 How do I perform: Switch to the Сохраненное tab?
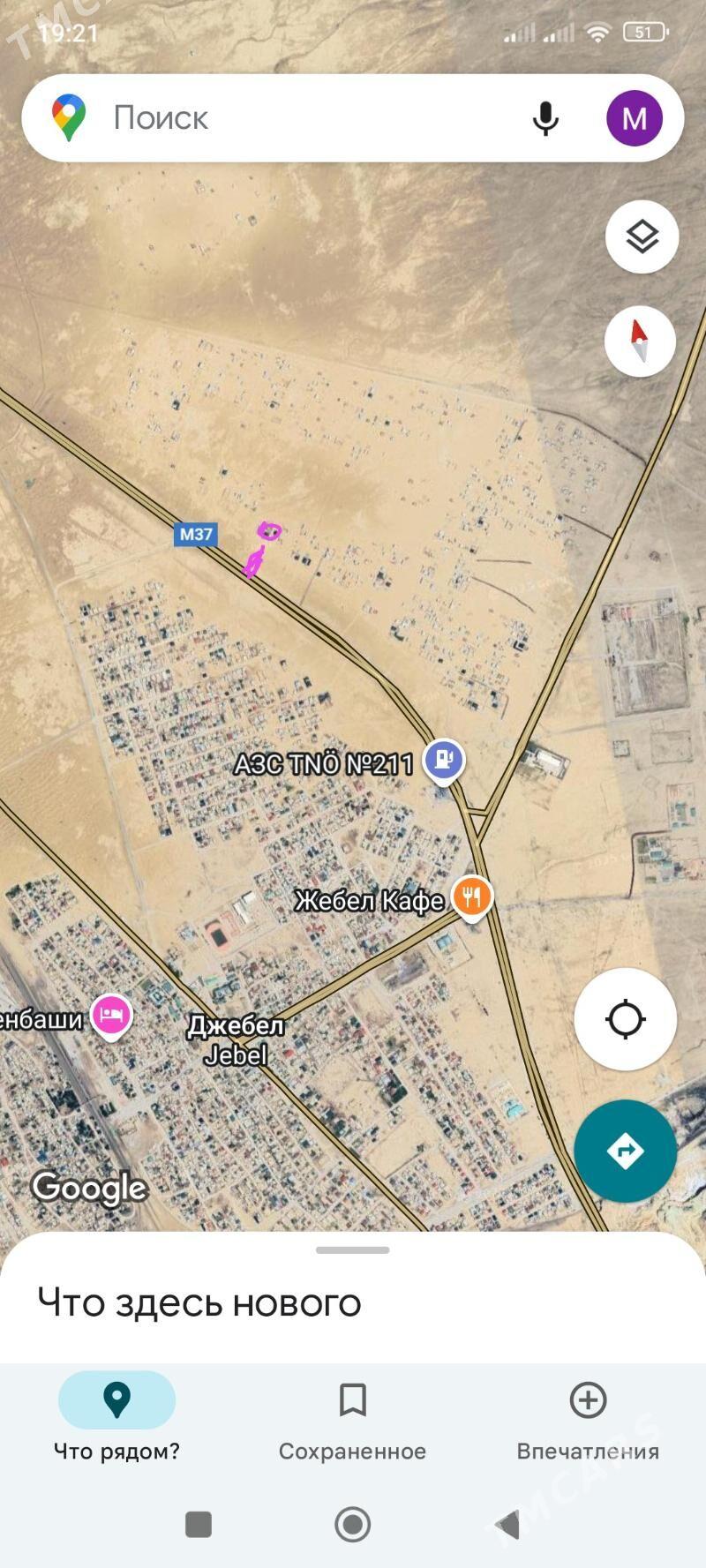point(352,1417)
